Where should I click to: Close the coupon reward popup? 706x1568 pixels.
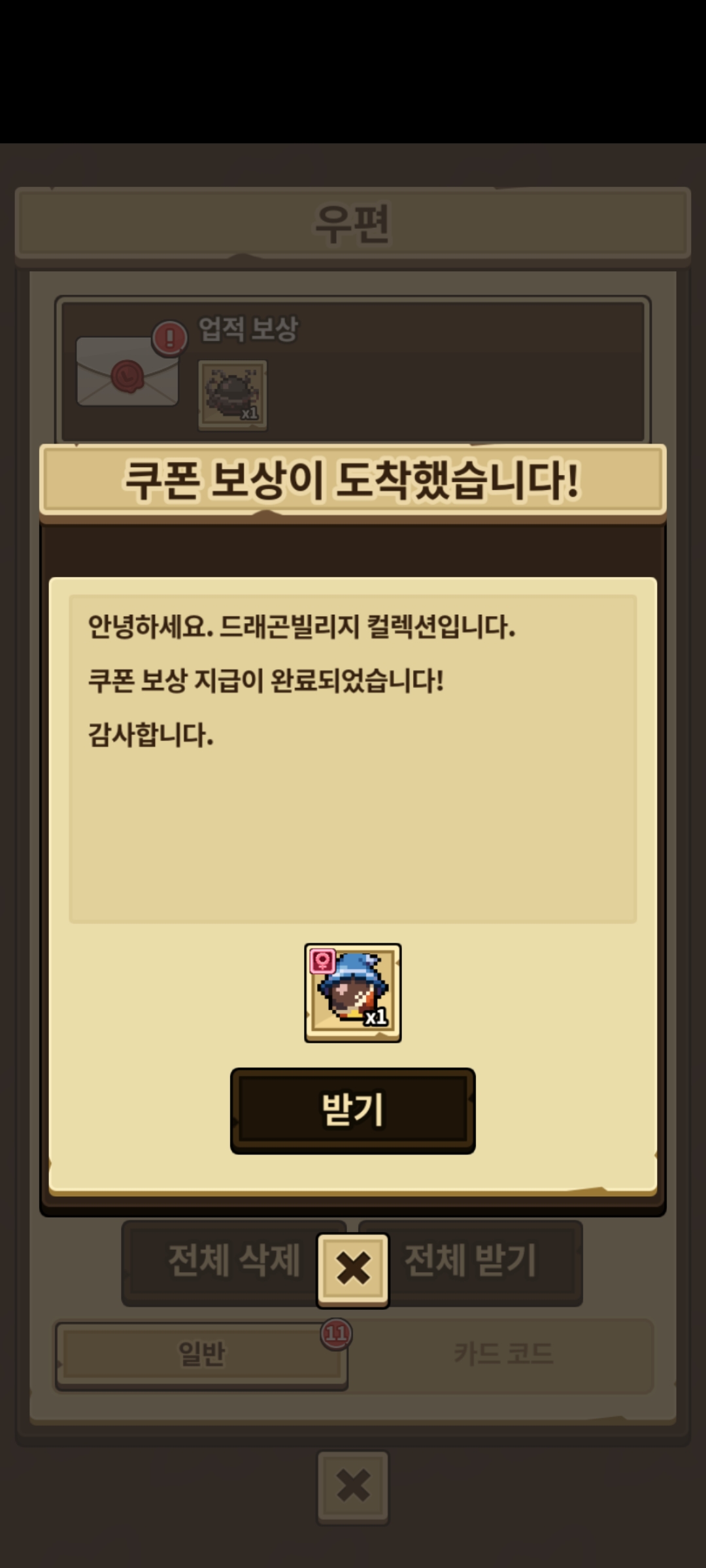click(353, 1270)
